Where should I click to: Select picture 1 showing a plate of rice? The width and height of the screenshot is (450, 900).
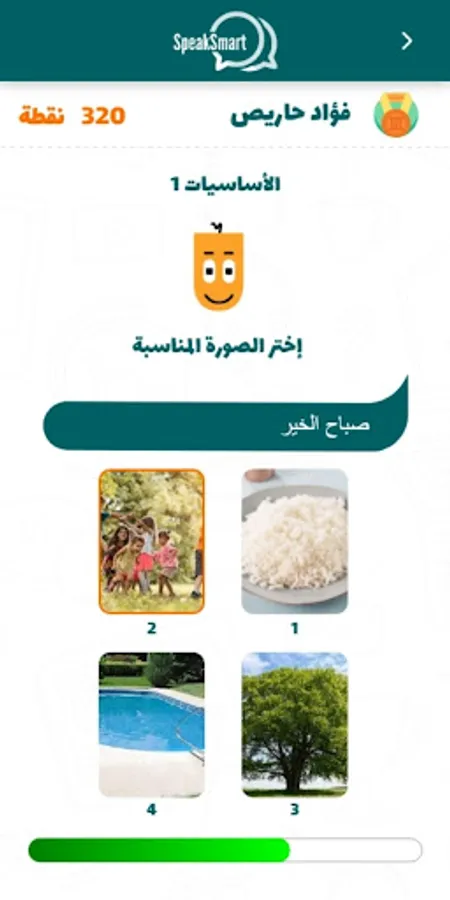point(294,541)
